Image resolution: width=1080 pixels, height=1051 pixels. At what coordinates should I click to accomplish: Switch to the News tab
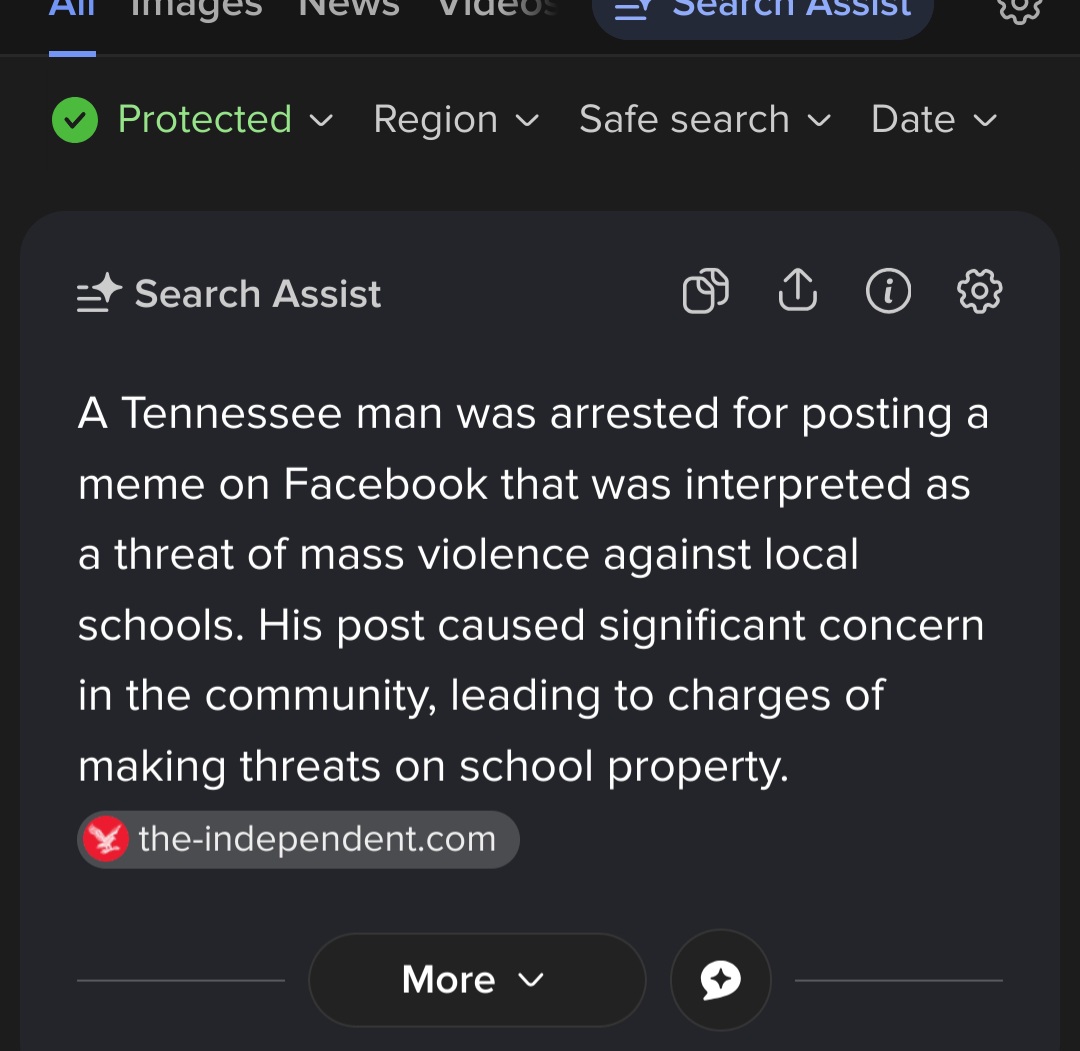(349, 10)
